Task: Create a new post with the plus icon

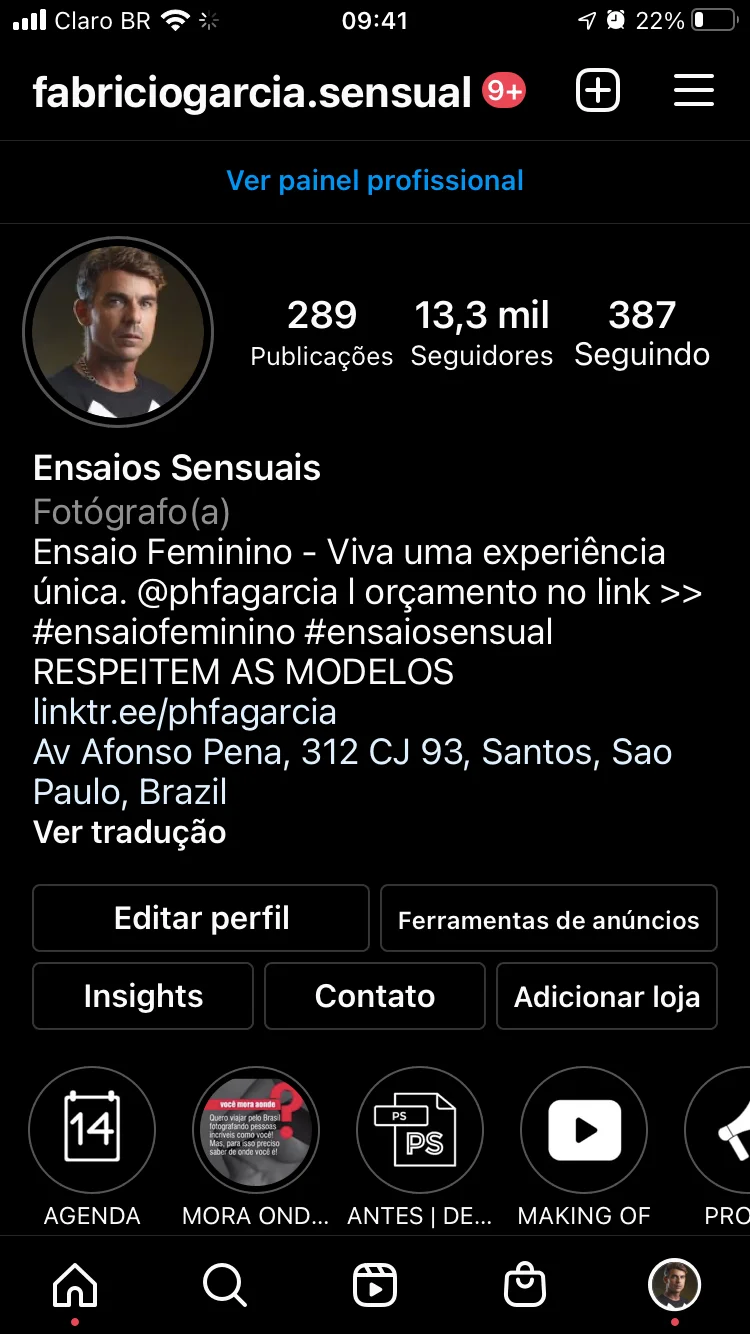Action: [598, 91]
